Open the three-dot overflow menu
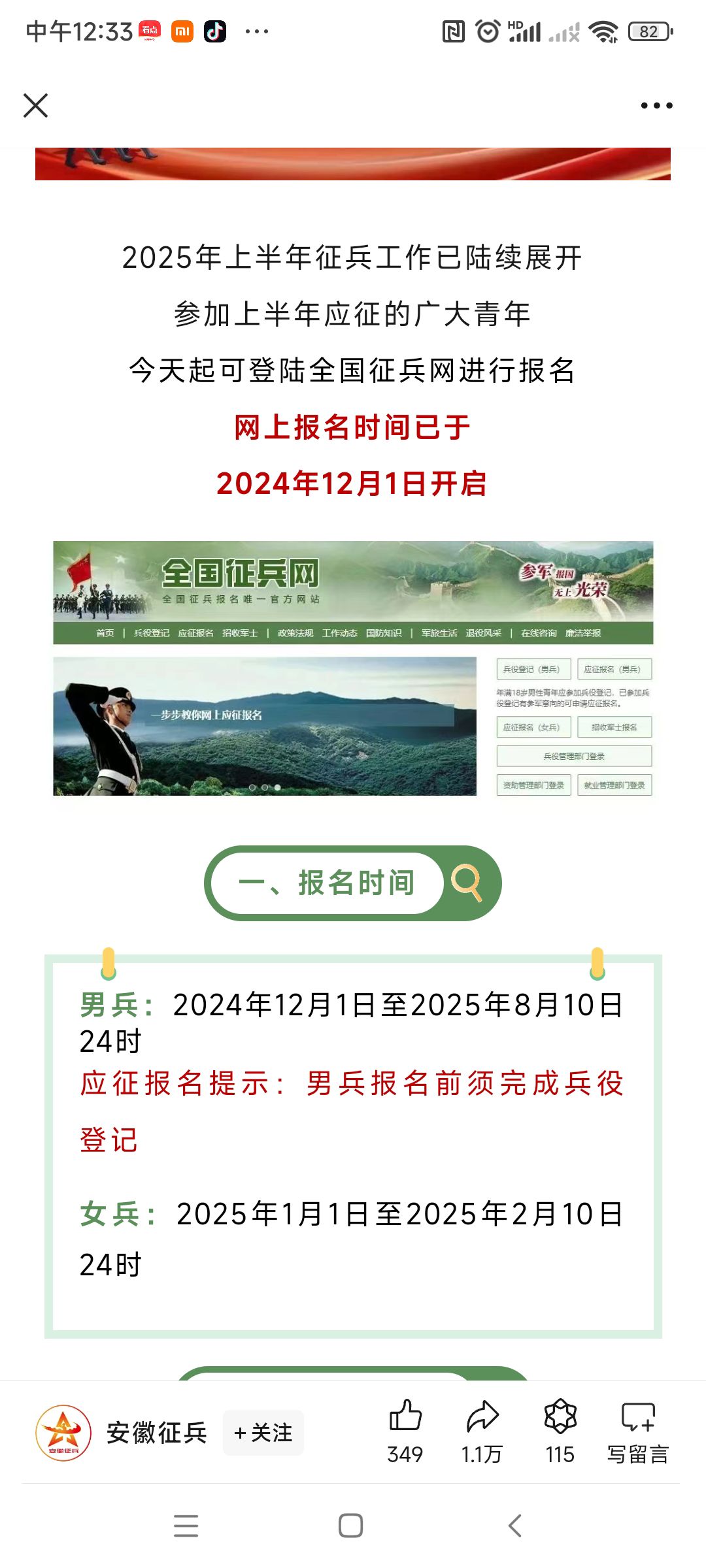 point(656,105)
